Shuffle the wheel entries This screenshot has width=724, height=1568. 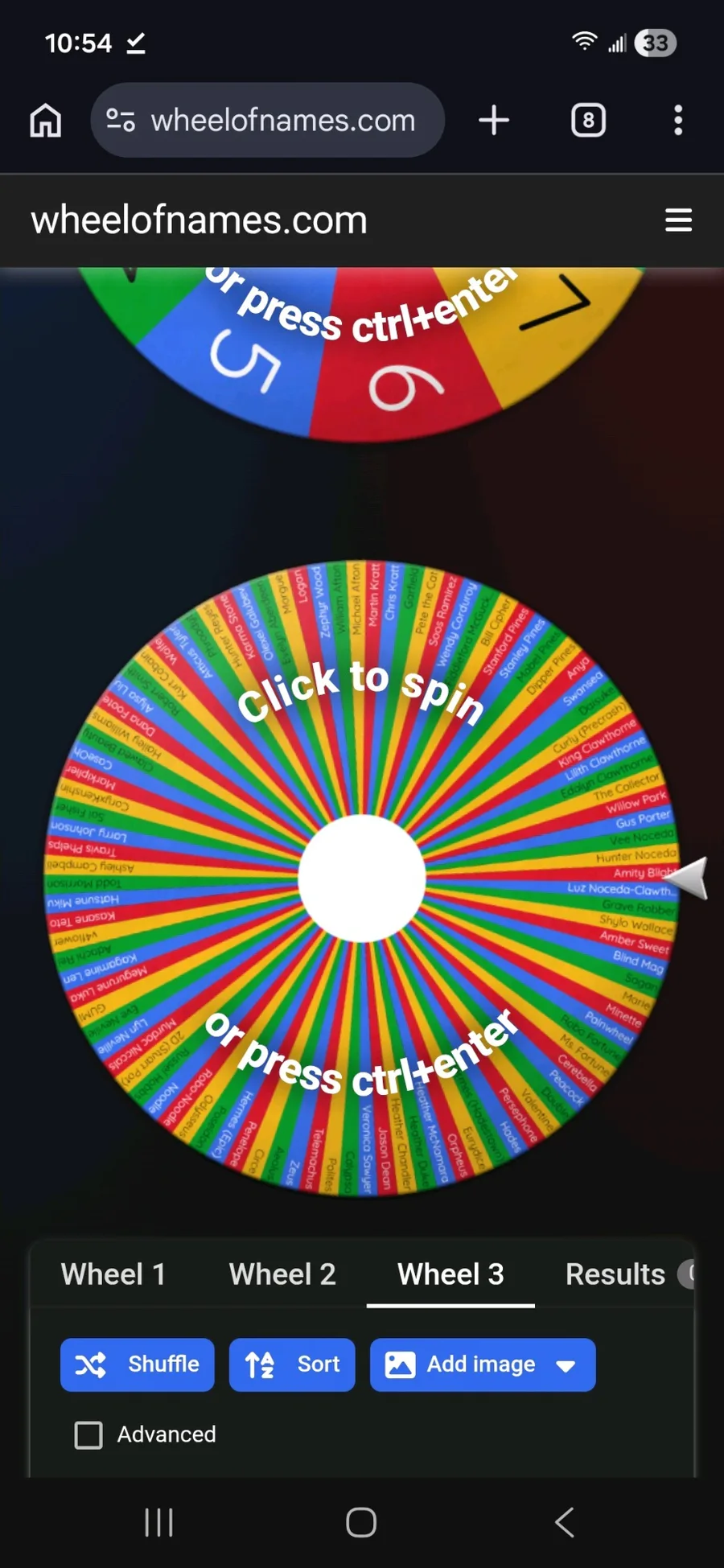138,1364
